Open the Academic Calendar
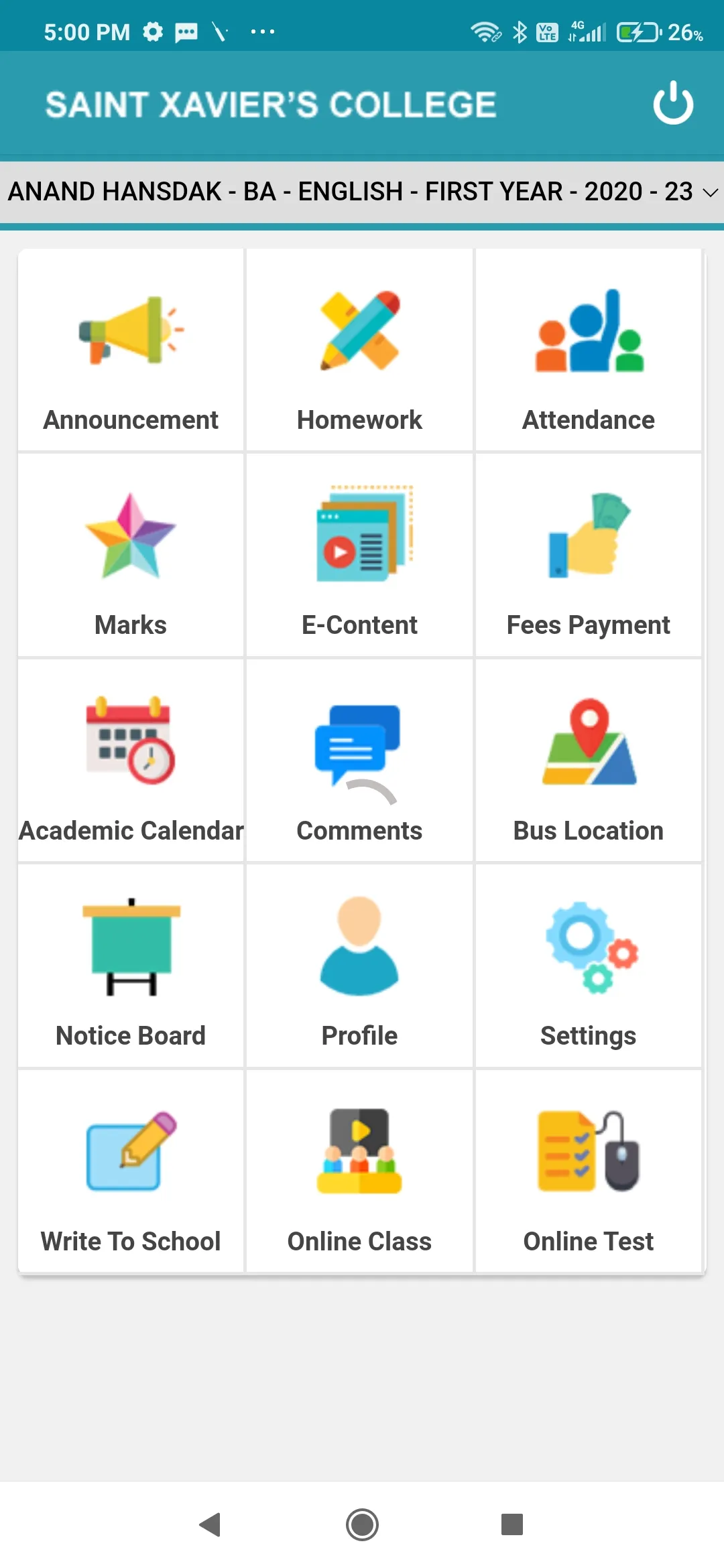This screenshot has height=1568, width=724. 131,761
